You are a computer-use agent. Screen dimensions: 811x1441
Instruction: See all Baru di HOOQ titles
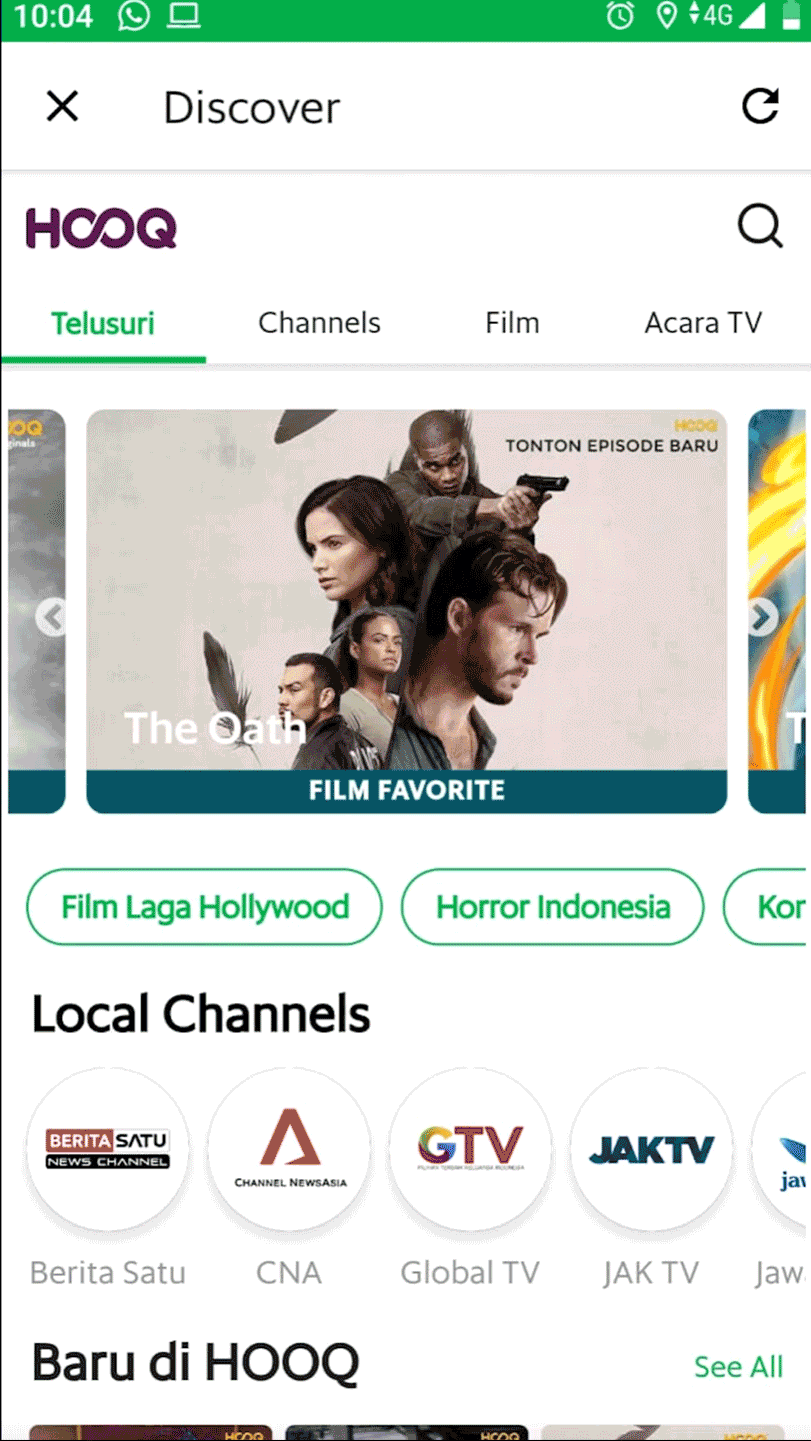[x=738, y=1366]
